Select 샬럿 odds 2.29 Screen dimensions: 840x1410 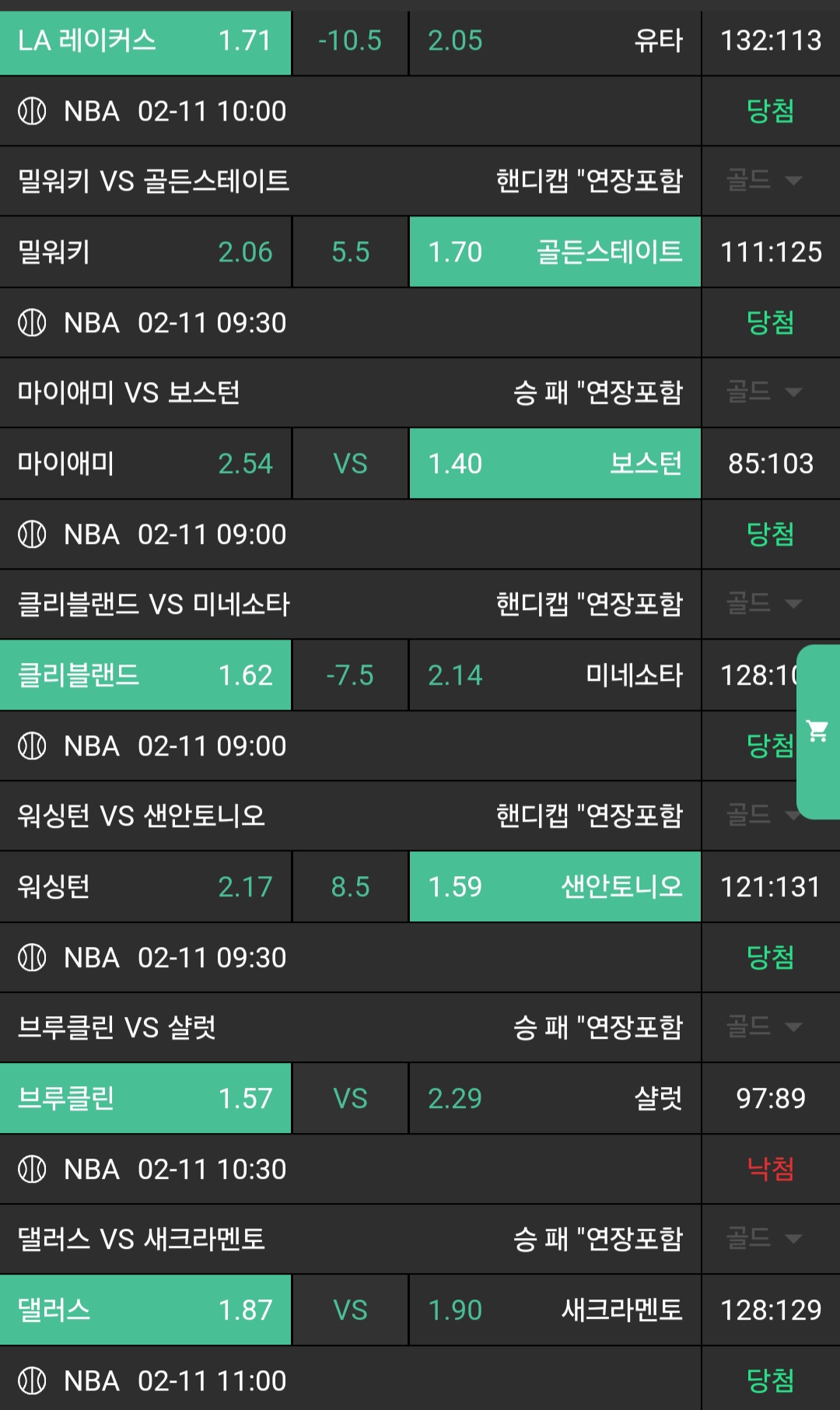click(555, 1099)
